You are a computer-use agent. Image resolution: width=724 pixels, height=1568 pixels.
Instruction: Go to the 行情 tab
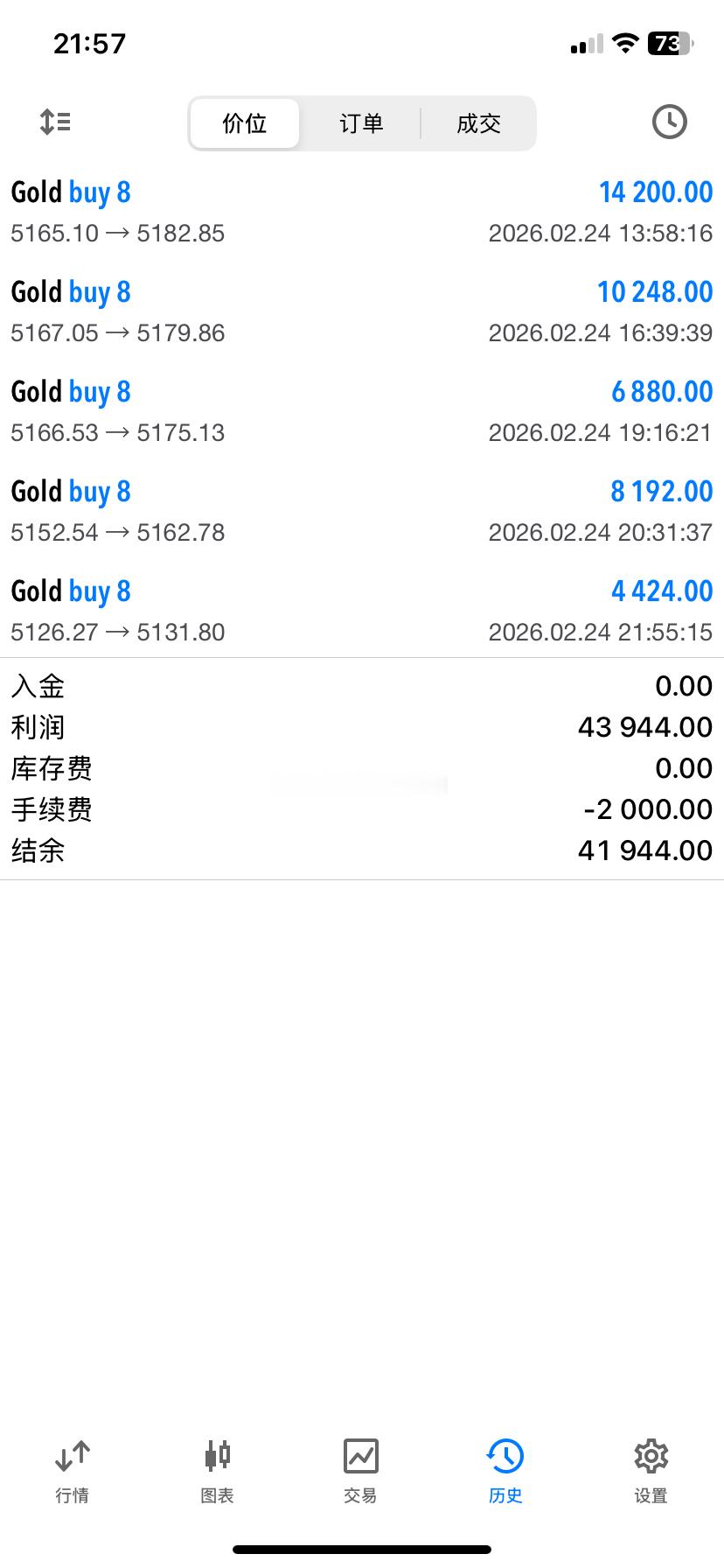pyautogui.click(x=72, y=1472)
